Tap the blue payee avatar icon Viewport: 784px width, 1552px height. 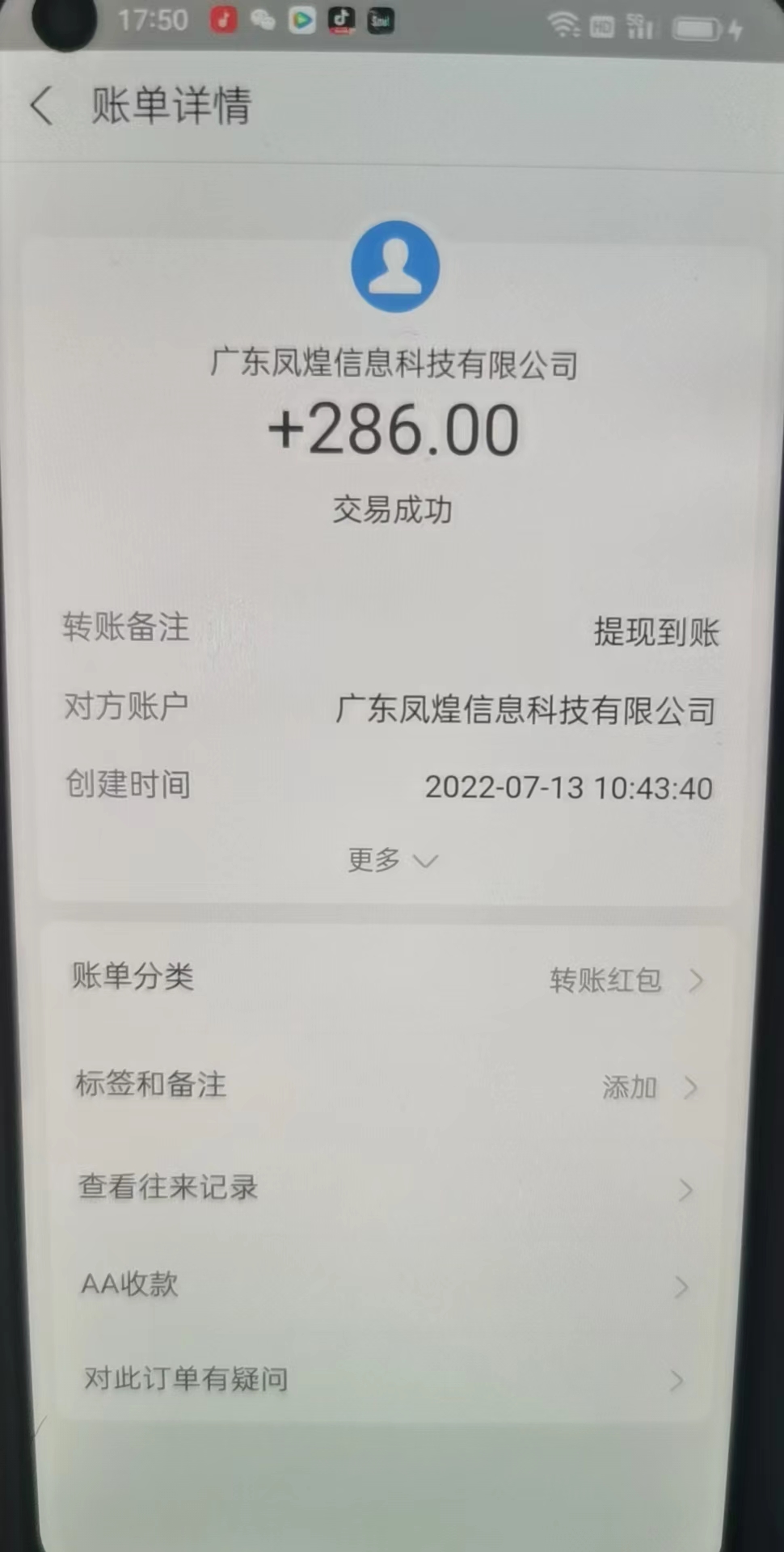click(395, 267)
